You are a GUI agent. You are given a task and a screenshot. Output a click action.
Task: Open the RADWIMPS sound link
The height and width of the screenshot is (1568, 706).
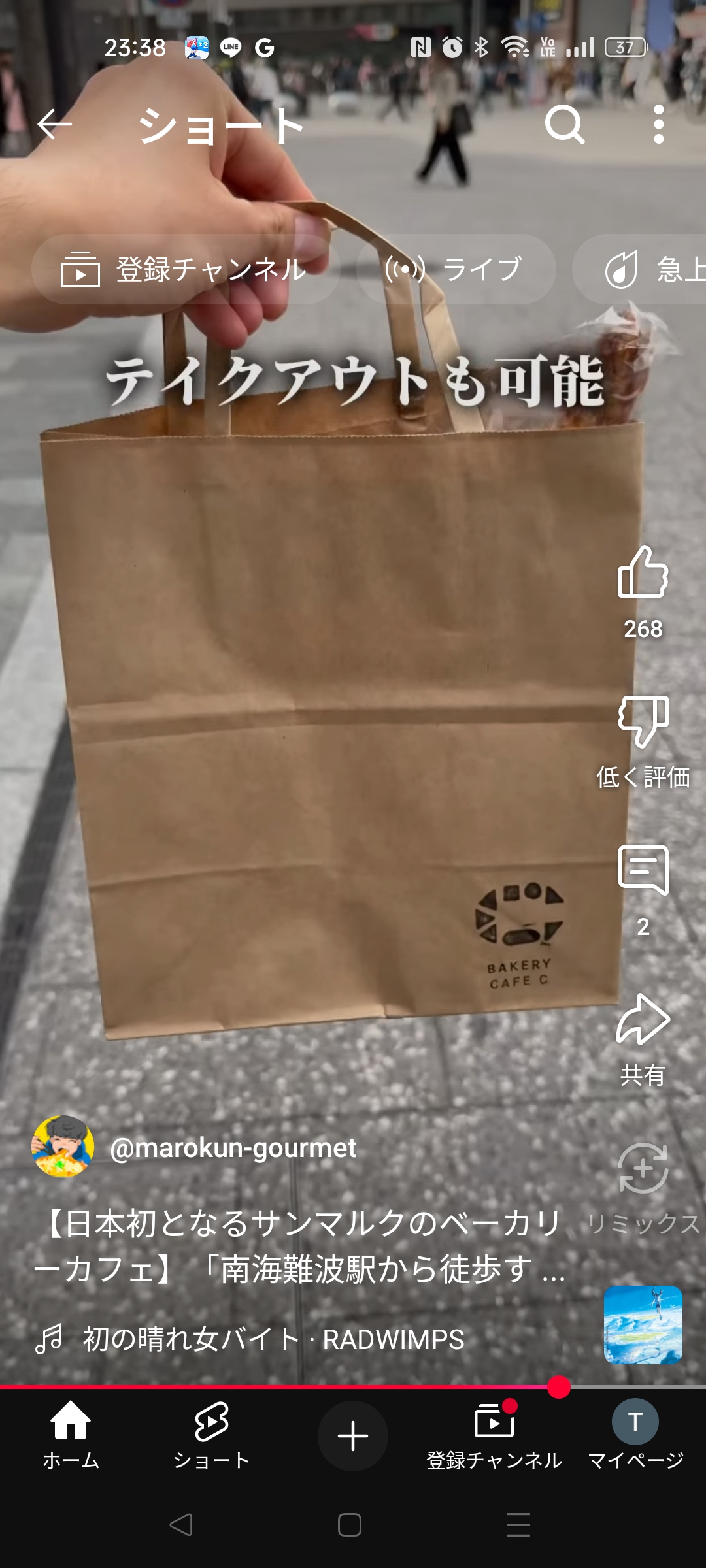tap(273, 1339)
